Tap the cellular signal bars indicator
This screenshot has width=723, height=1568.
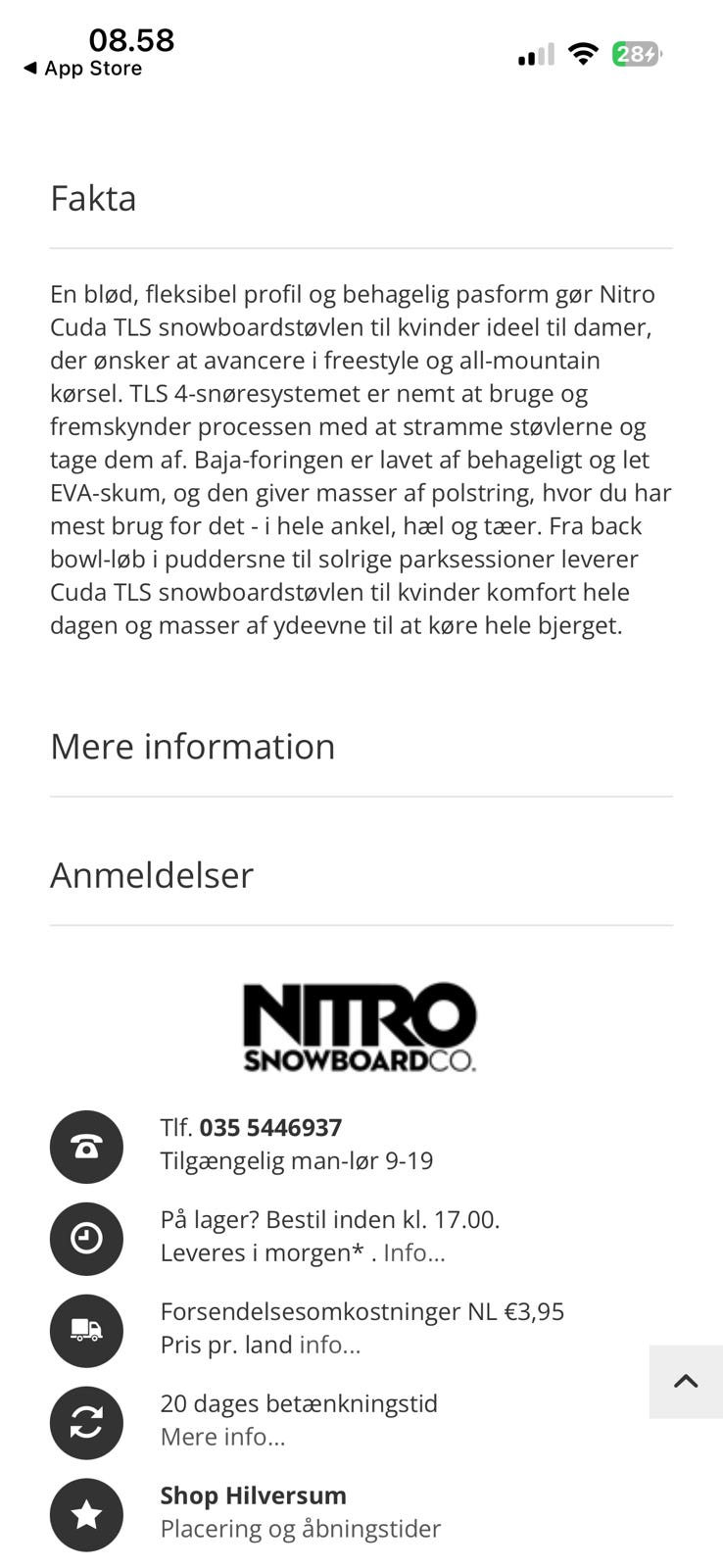coord(532,55)
